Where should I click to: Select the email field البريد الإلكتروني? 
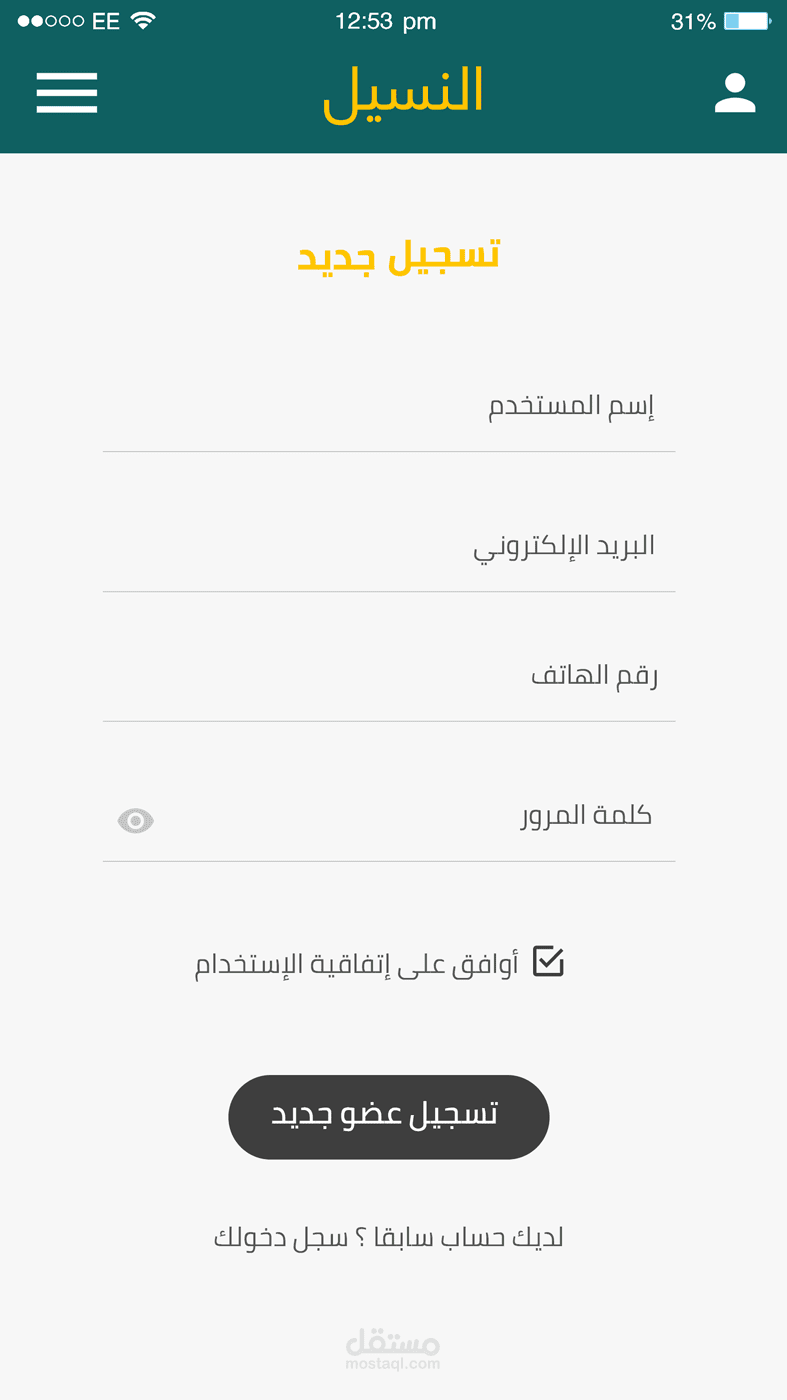[388, 547]
